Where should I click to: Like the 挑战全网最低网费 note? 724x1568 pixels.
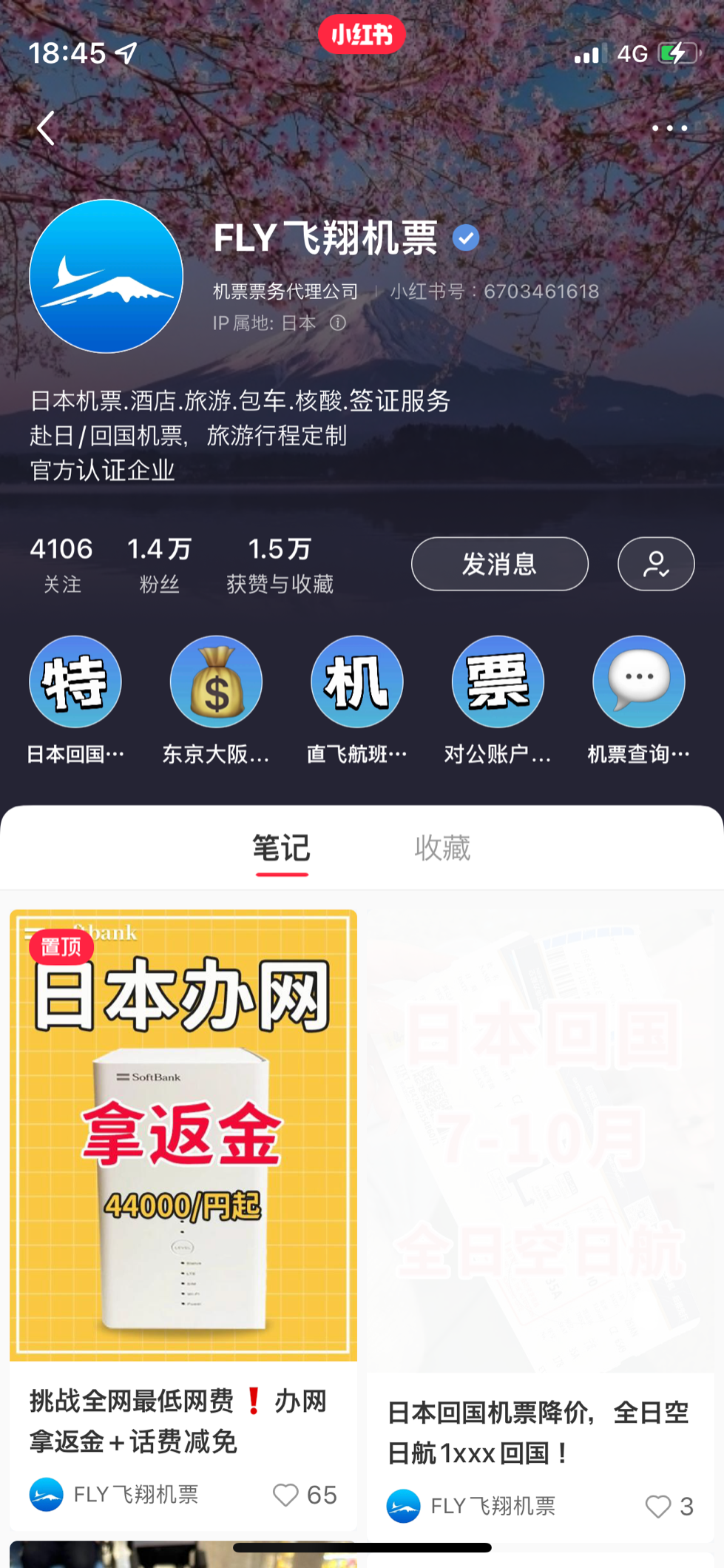[305, 1495]
